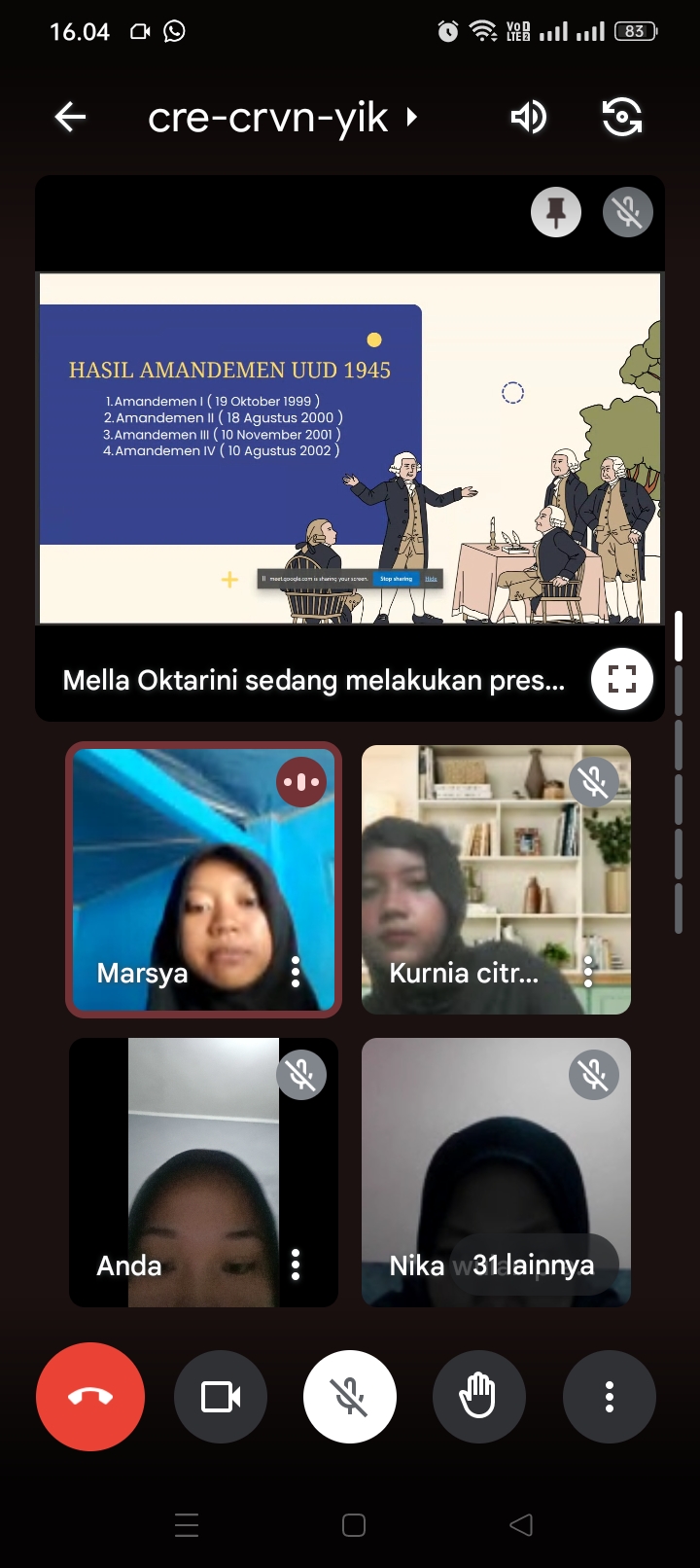
Task: Show the 31 other participants
Action: click(x=533, y=1265)
